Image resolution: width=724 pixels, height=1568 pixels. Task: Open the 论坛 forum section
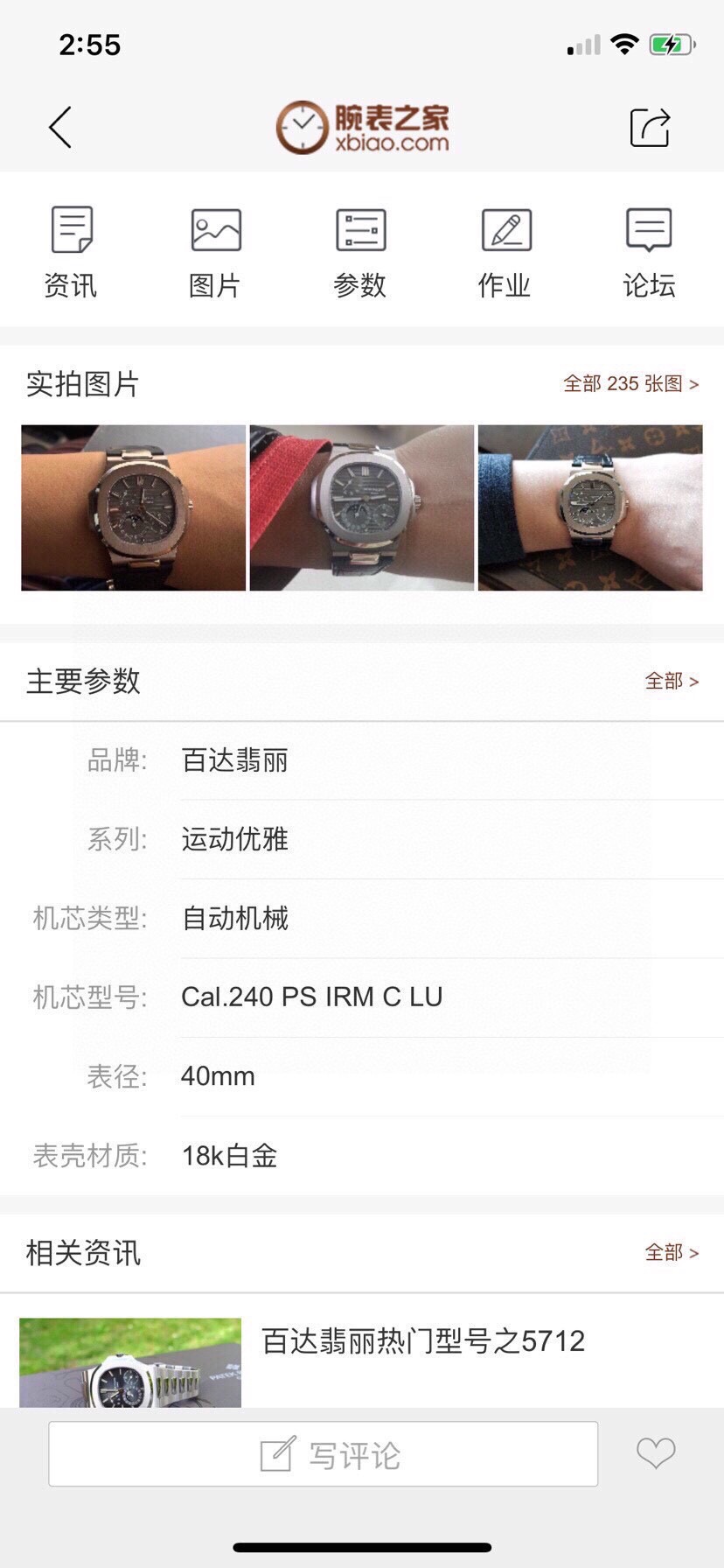[x=649, y=252]
